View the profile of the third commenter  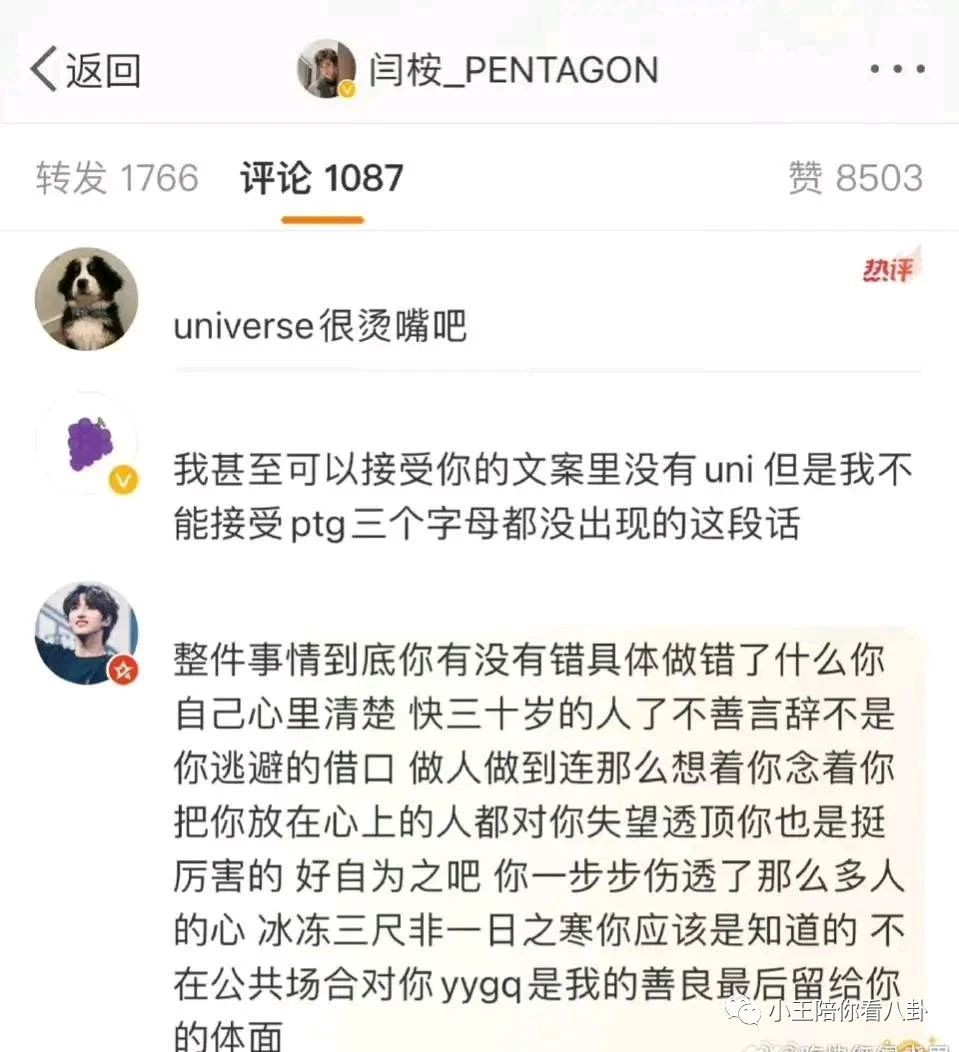(x=86, y=632)
